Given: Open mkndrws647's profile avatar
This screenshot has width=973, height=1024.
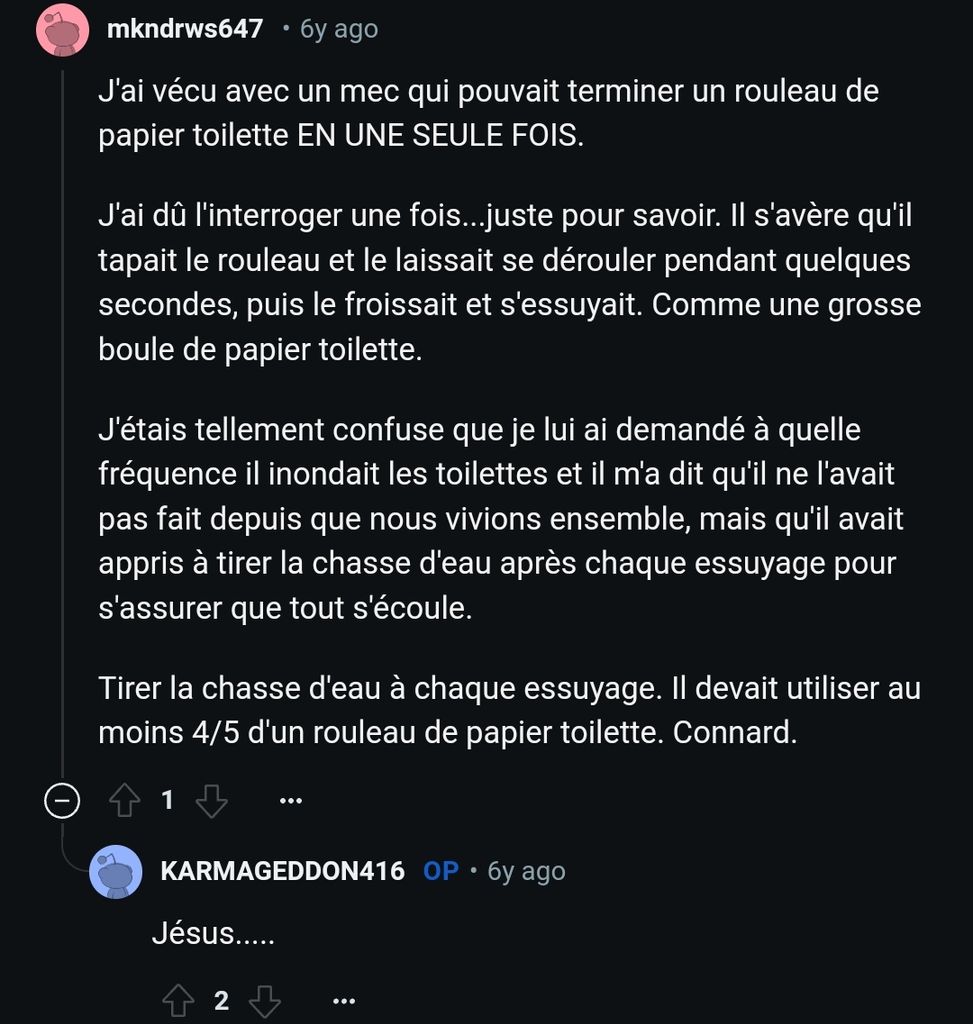Looking at the screenshot, I should click(x=62, y=30).
